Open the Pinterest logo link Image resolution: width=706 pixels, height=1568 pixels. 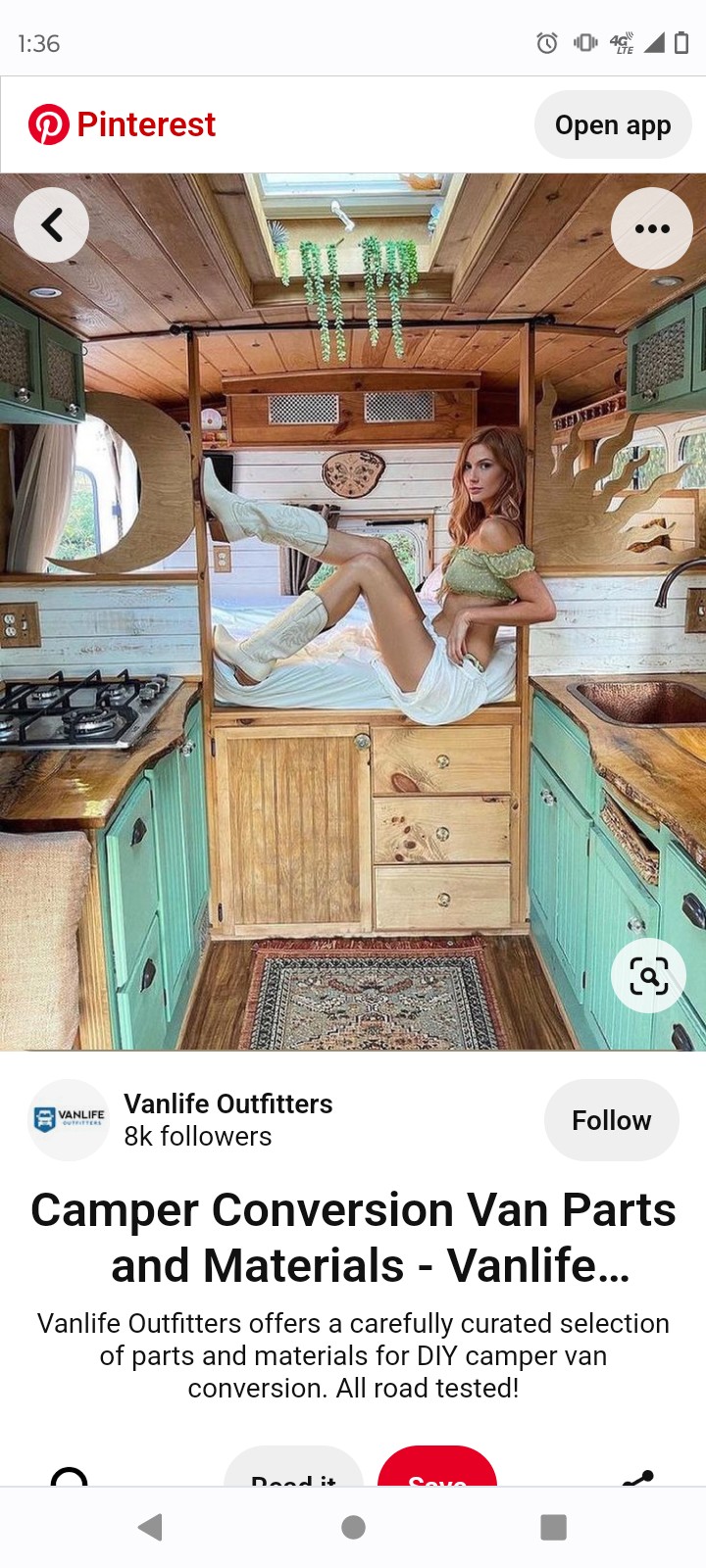tap(123, 124)
